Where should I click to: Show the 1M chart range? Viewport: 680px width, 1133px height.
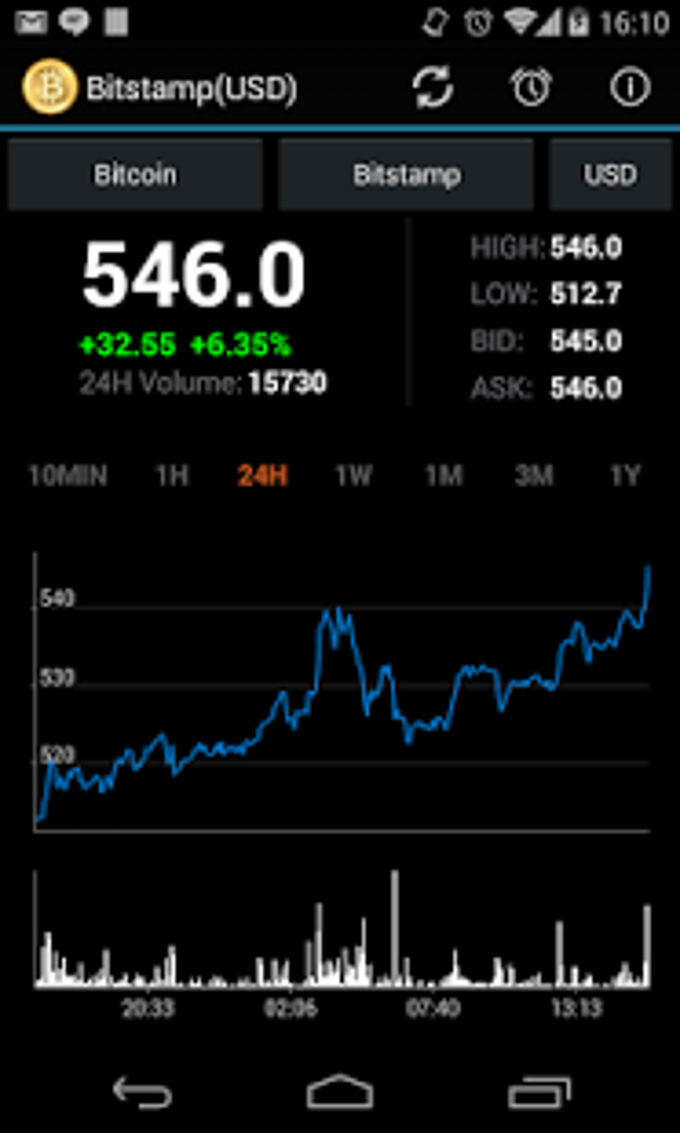click(443, 476)
